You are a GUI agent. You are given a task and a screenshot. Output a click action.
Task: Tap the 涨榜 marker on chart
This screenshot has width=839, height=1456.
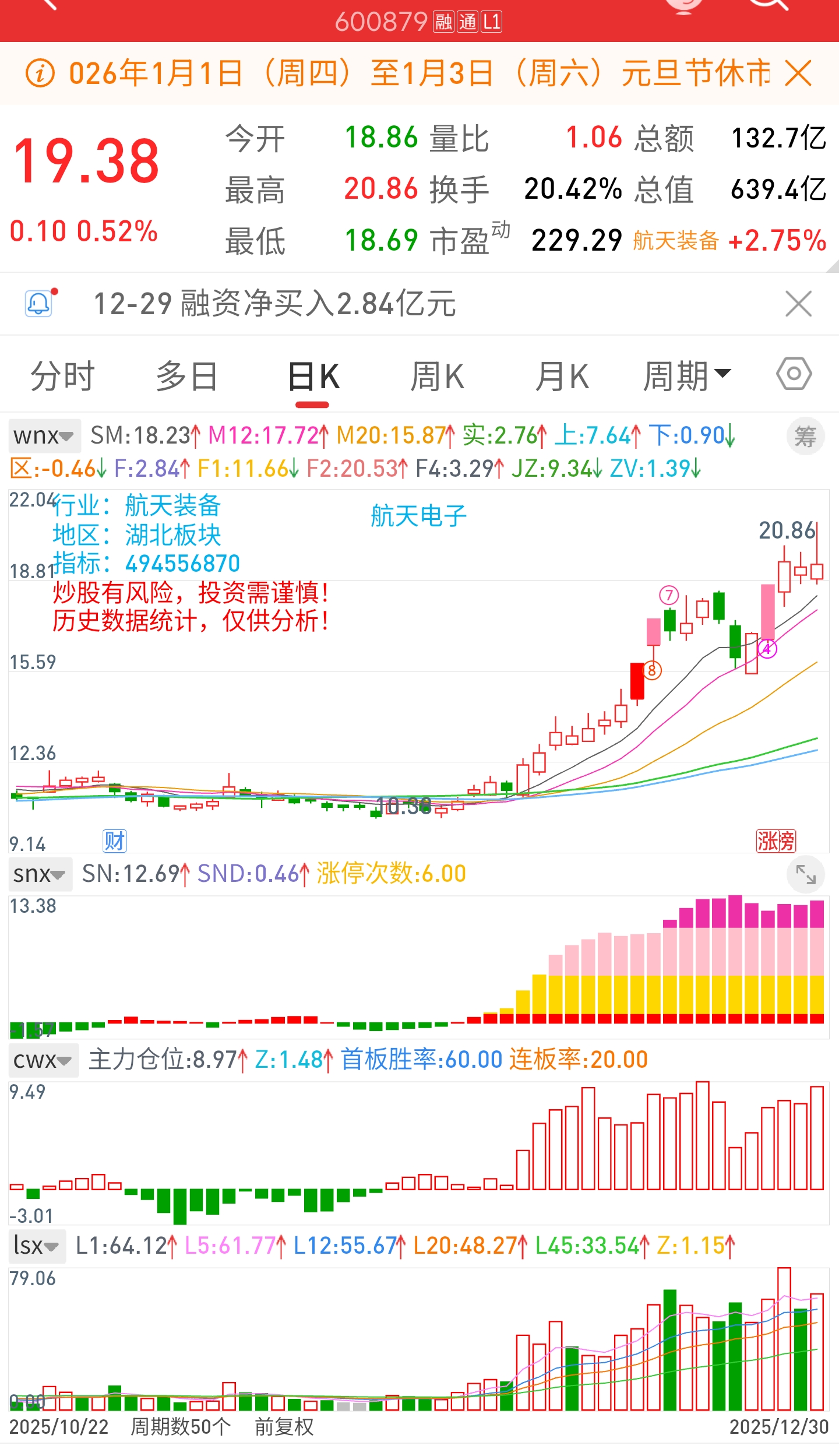(x=775, y=841)
